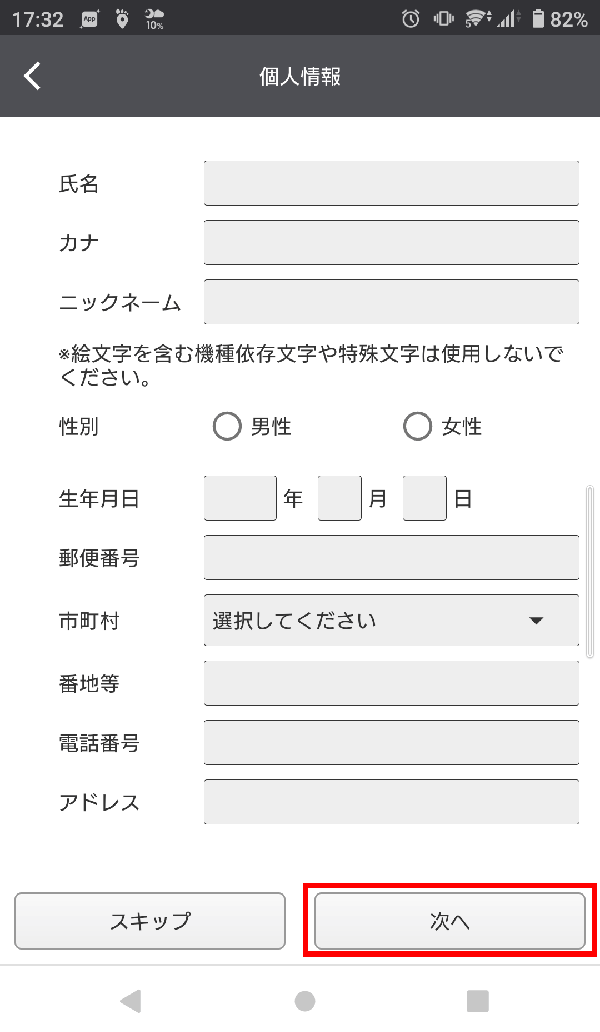The height and width of the screenshot is (1032, 600).
Task: Proceed with the 次へ button
Action: point(450,921)
